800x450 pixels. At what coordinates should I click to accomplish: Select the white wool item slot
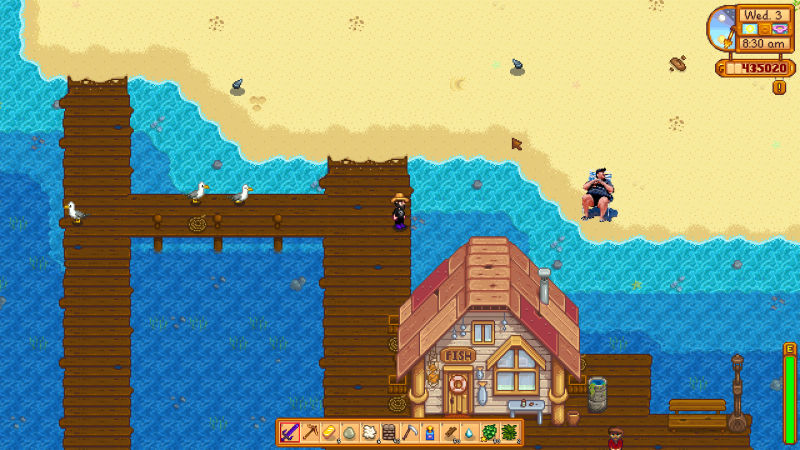point(370,433)
